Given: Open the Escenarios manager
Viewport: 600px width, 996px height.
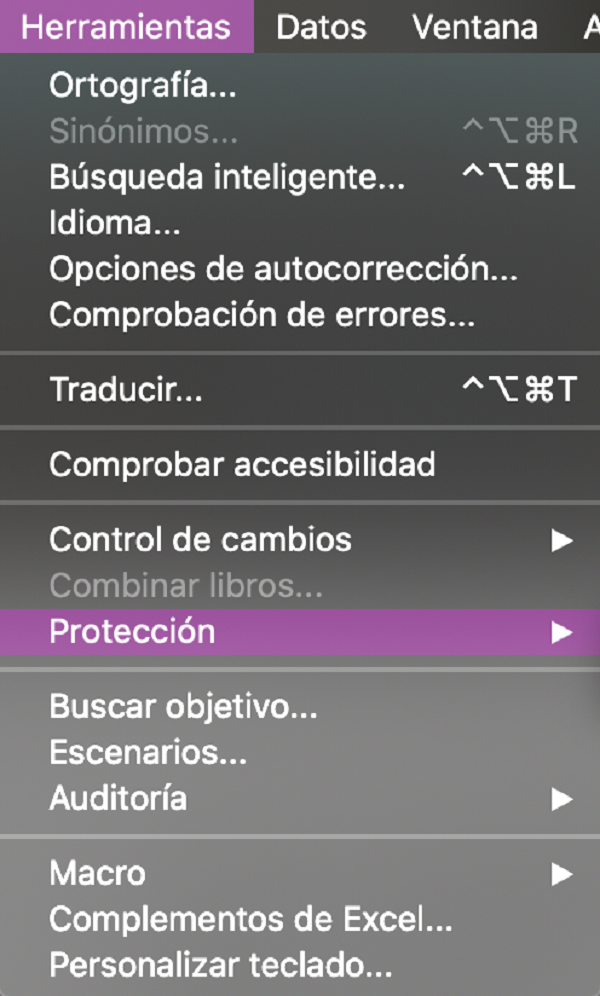Looking at the screenshot, I should pos(148,752).
